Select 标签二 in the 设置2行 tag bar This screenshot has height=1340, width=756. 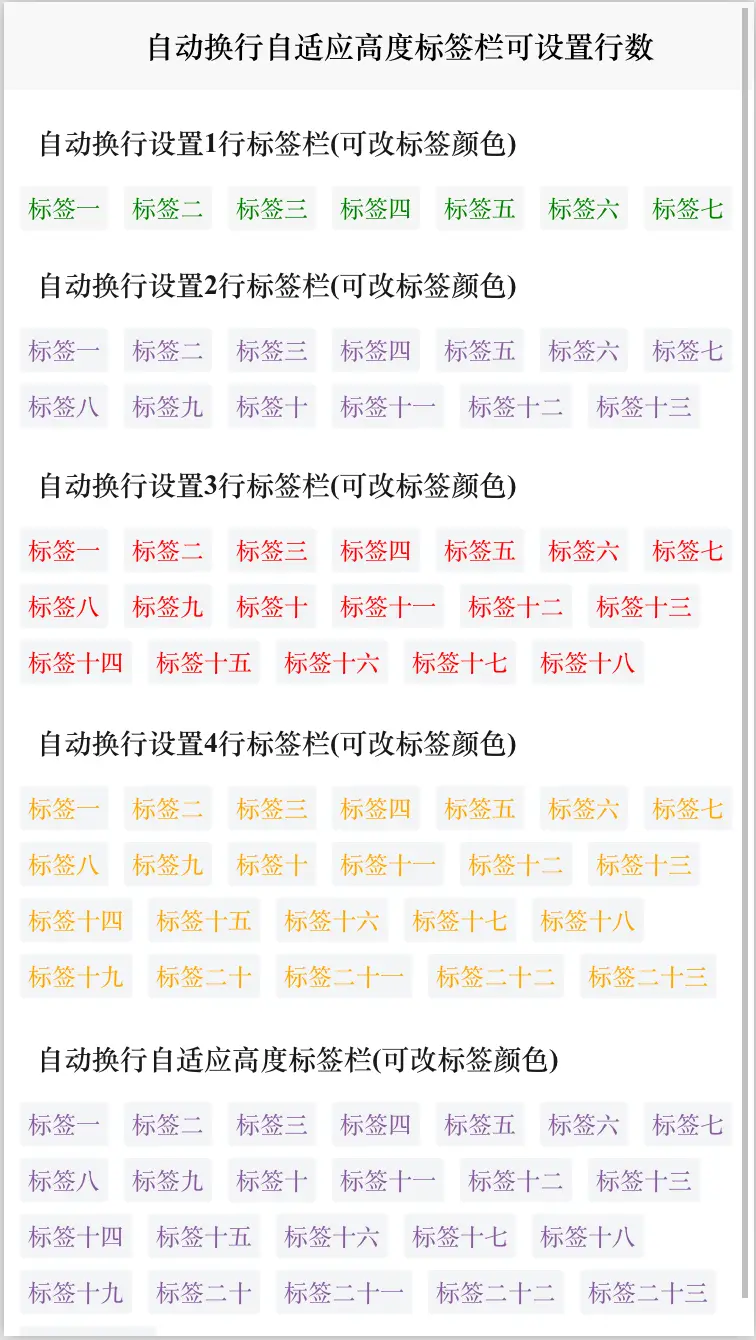pos(168,350)
